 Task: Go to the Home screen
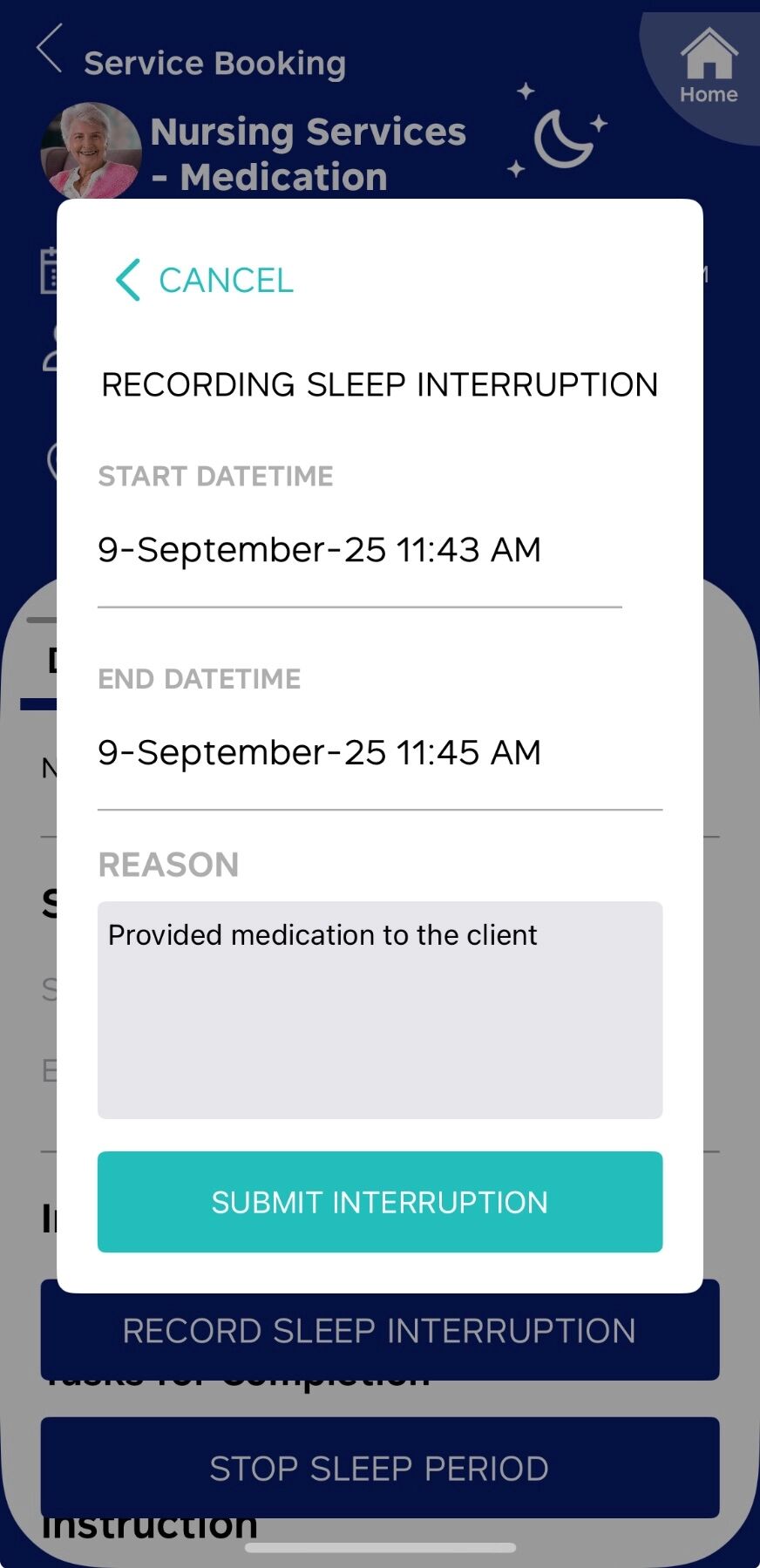pos(708,66)
